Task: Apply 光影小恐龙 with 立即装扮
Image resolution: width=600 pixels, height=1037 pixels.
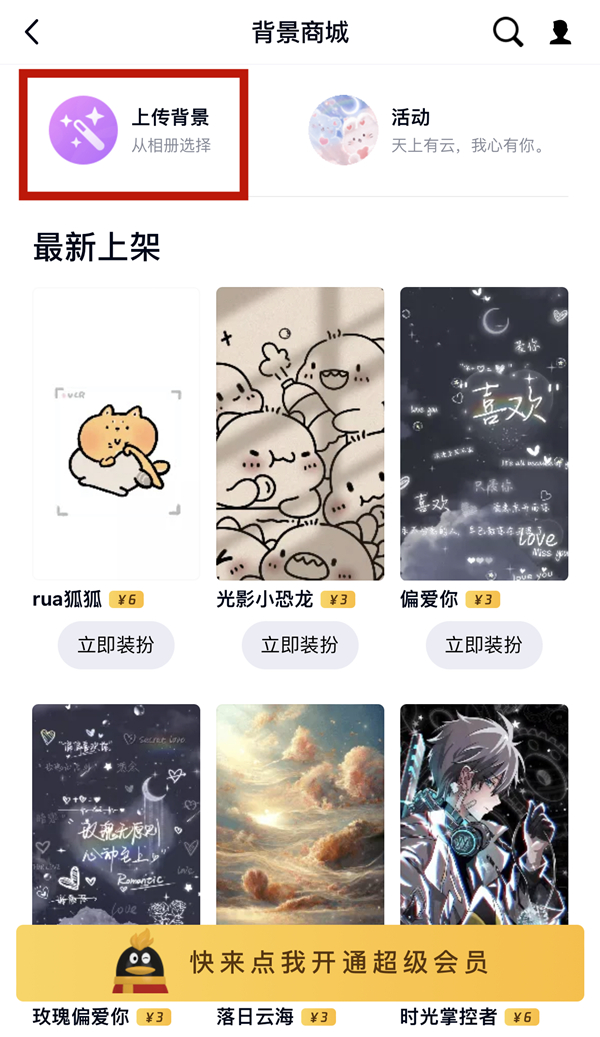Action: (x=300, y=645)
